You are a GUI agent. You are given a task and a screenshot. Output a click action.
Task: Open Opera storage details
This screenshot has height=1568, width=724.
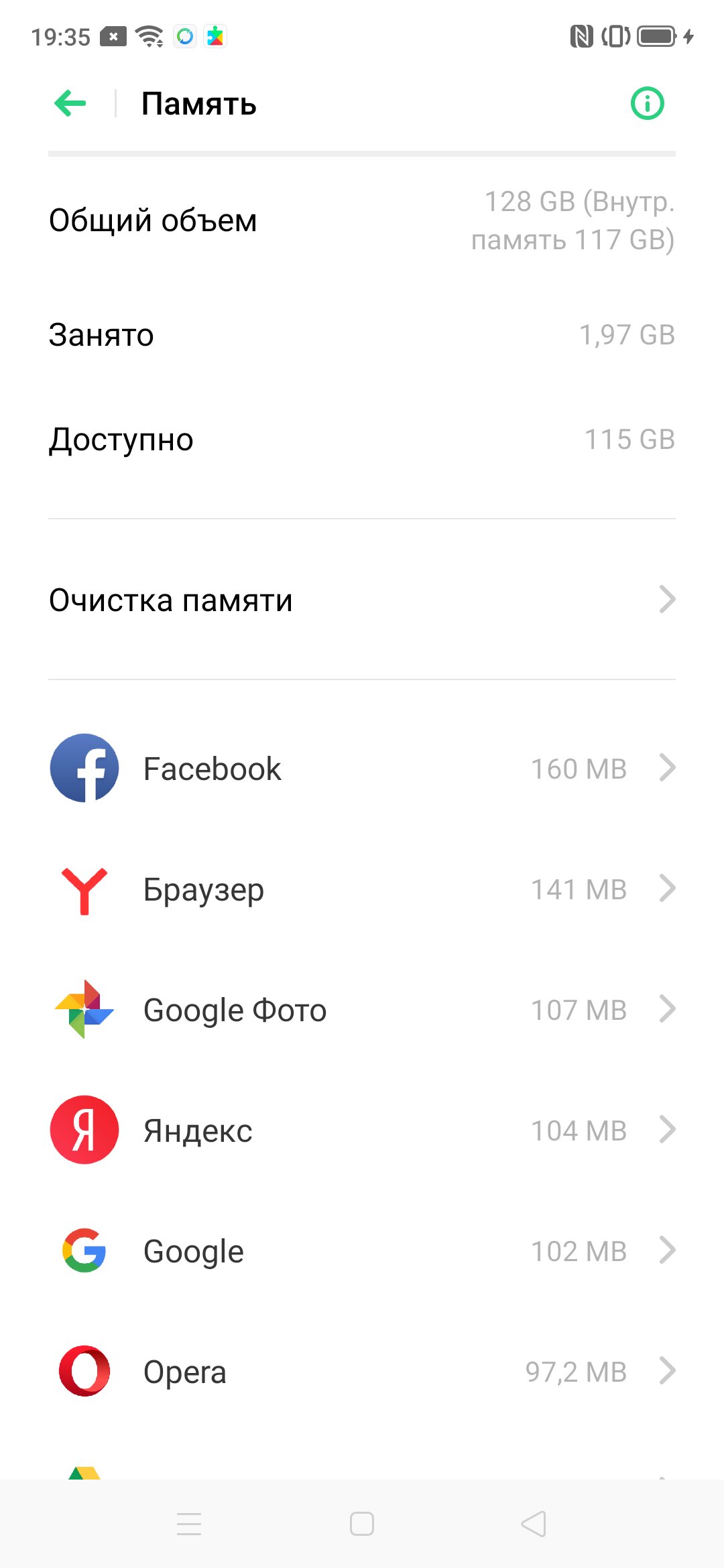point(362,1372)
